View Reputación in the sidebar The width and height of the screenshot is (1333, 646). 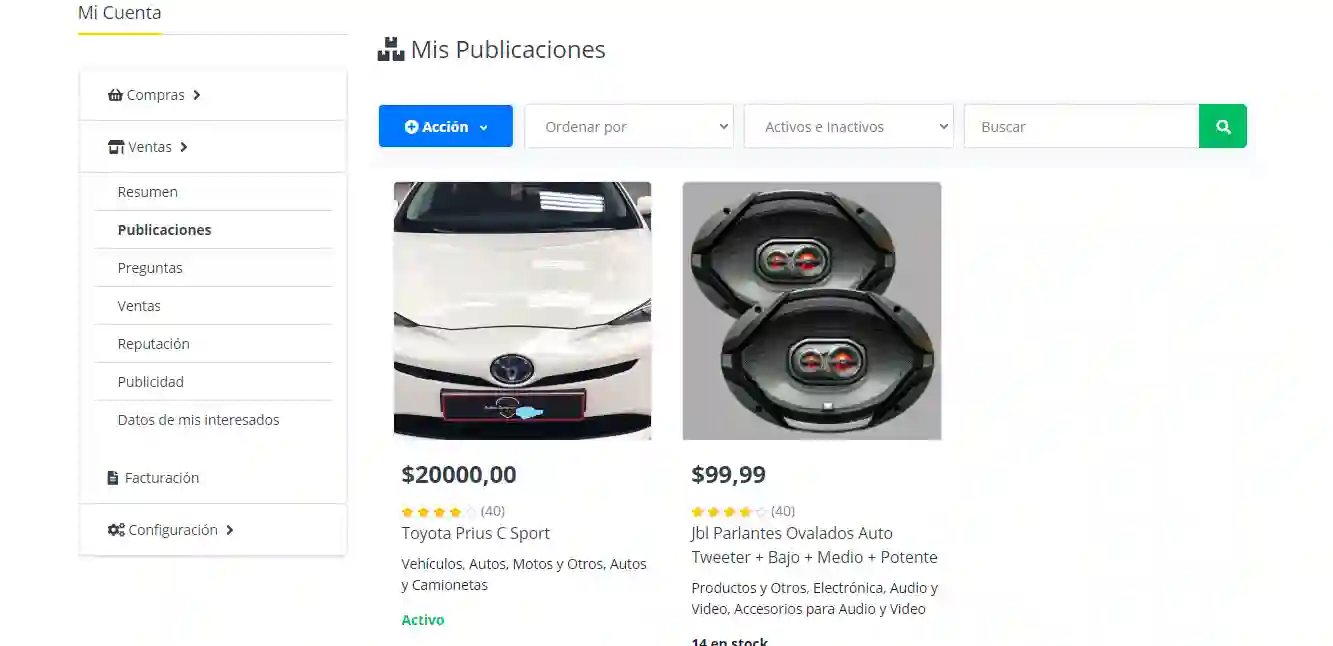pyautogui.click(x=153, y=344)
